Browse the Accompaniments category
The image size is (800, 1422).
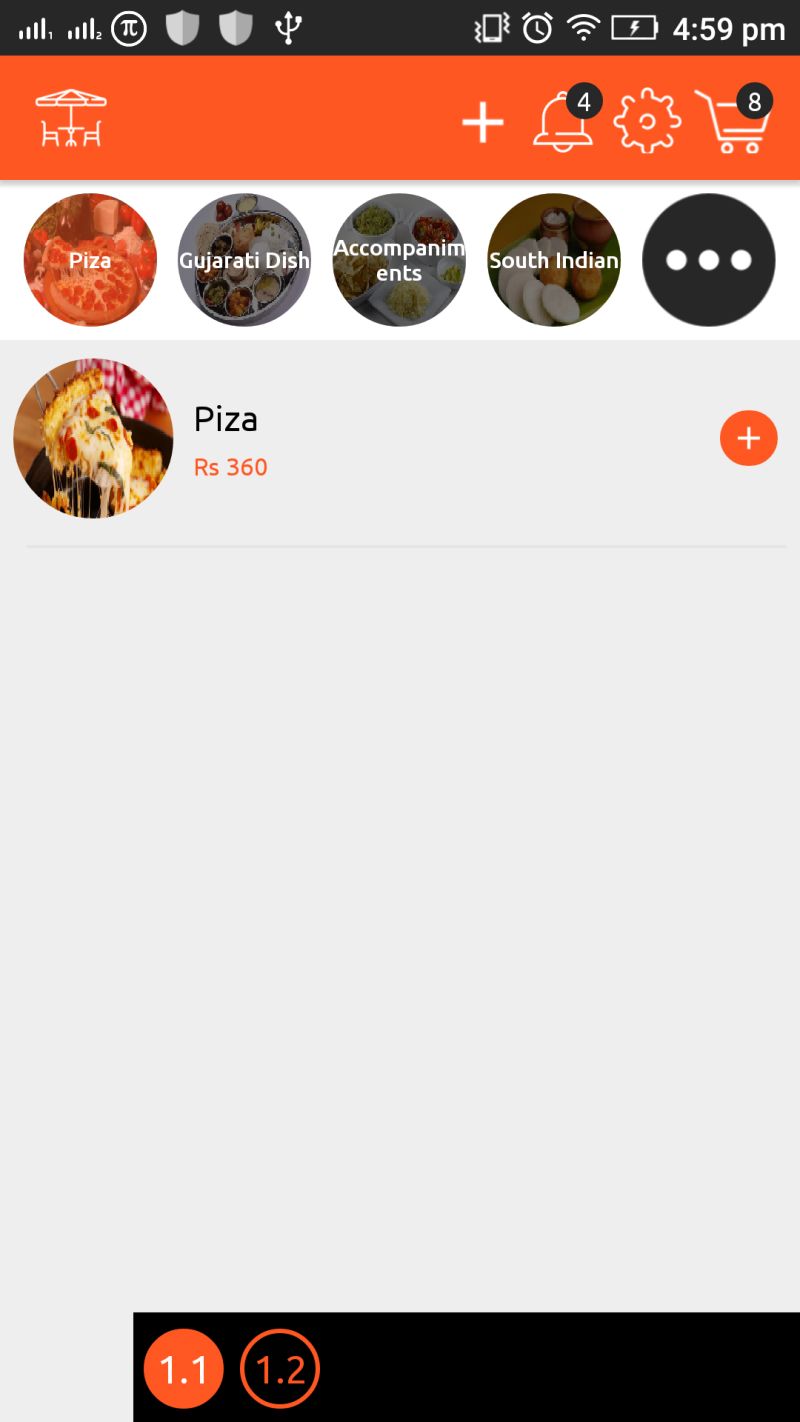398,260
